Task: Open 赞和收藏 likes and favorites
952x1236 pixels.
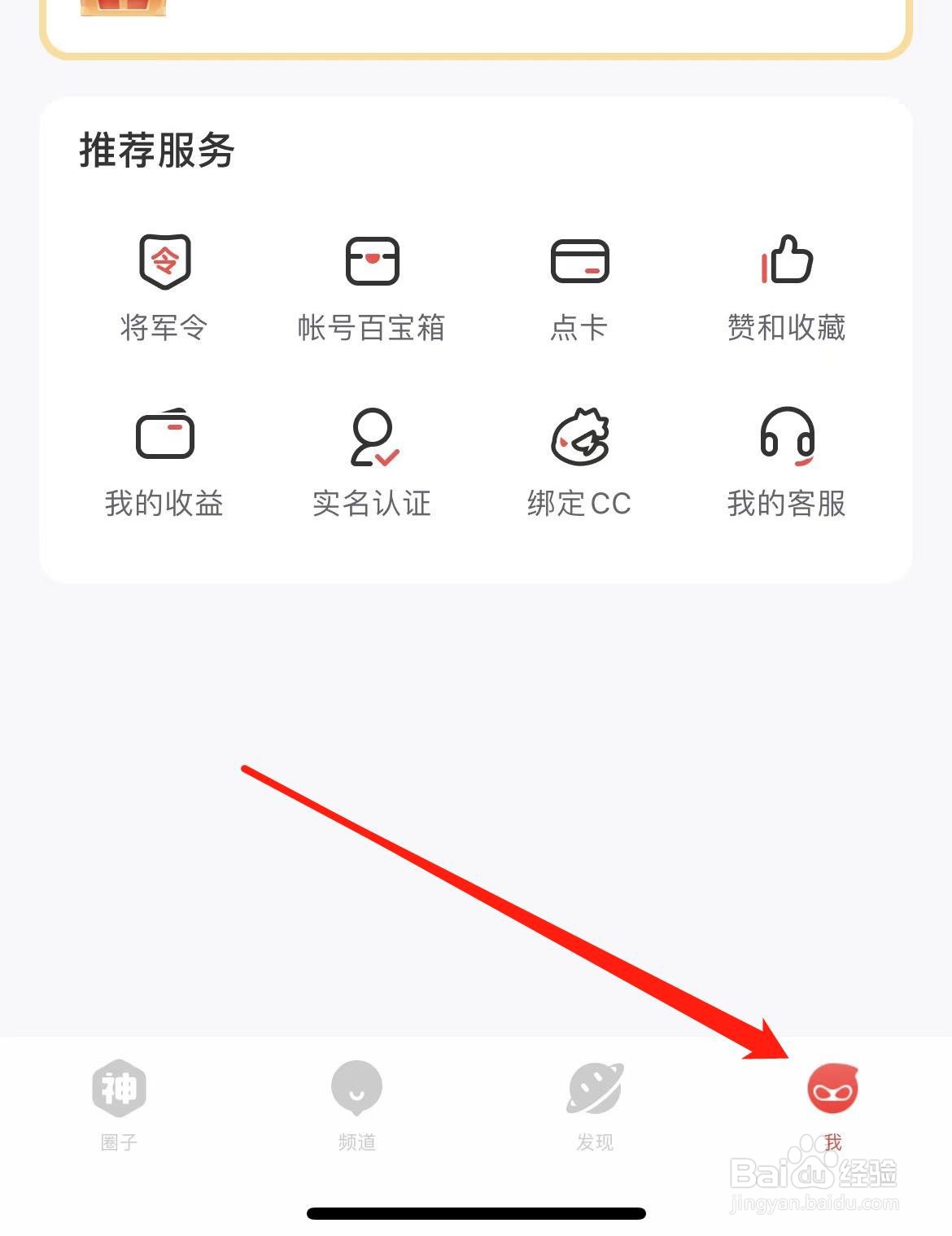Action: [x=786, y=286]
